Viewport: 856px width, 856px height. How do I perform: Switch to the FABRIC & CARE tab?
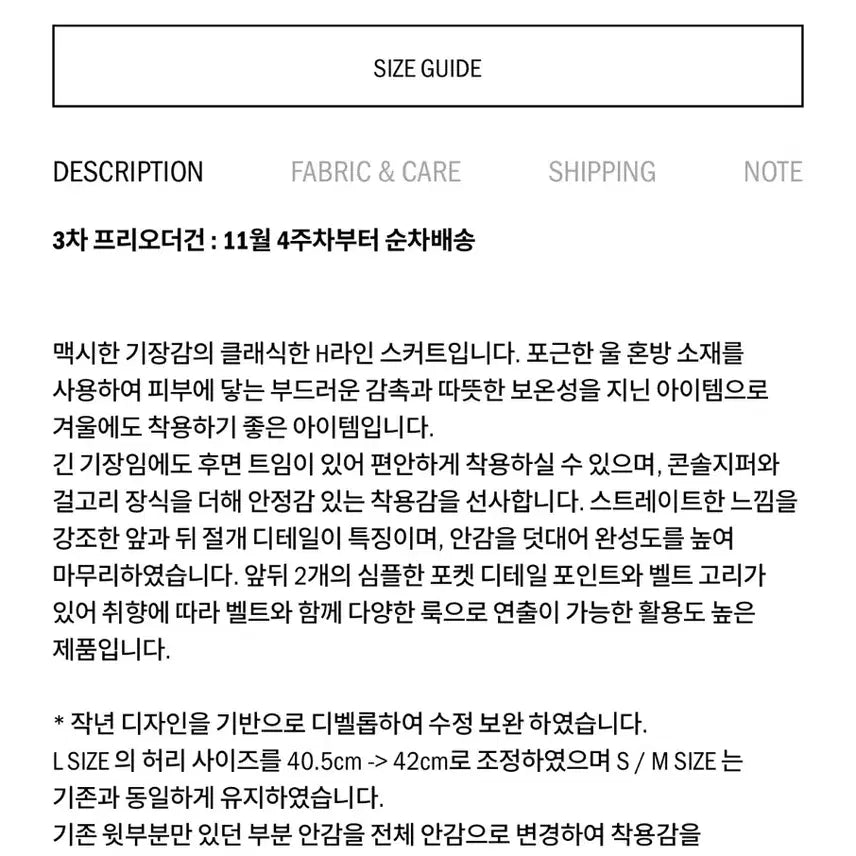376,172
